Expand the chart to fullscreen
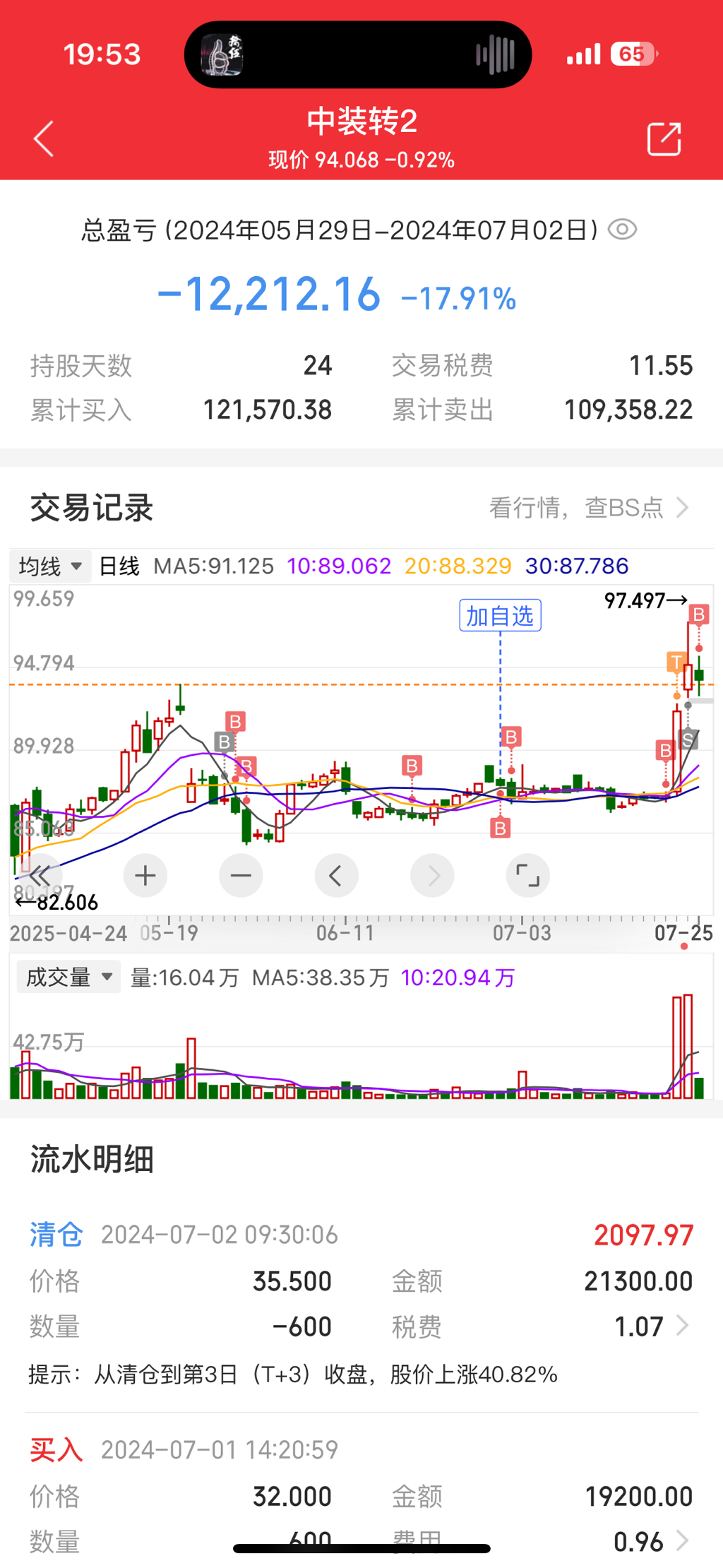Image resolution: width=723 pixels, height=1568 pixels. pyautogui.click(x=527, y=876)
